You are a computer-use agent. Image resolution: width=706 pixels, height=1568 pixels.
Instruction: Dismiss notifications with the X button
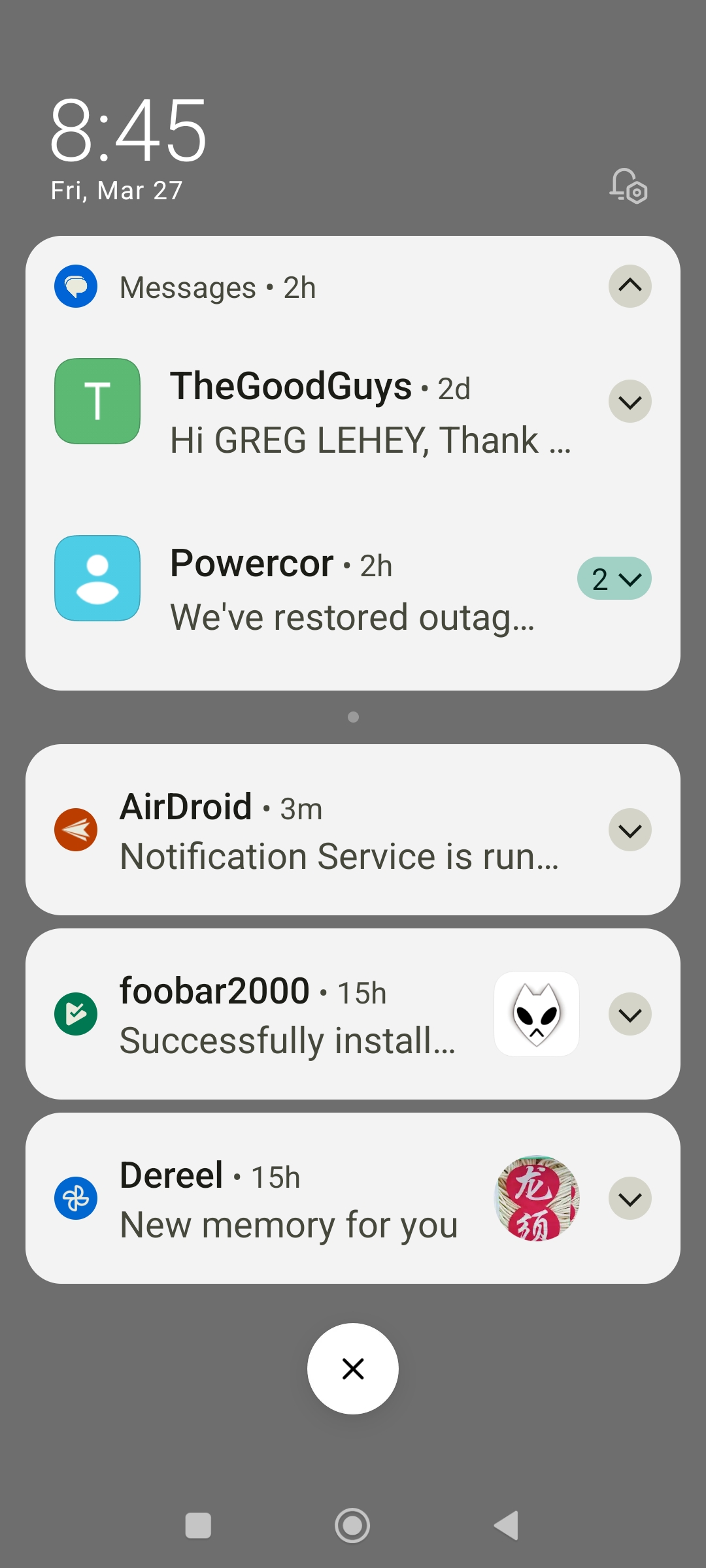352,1369
